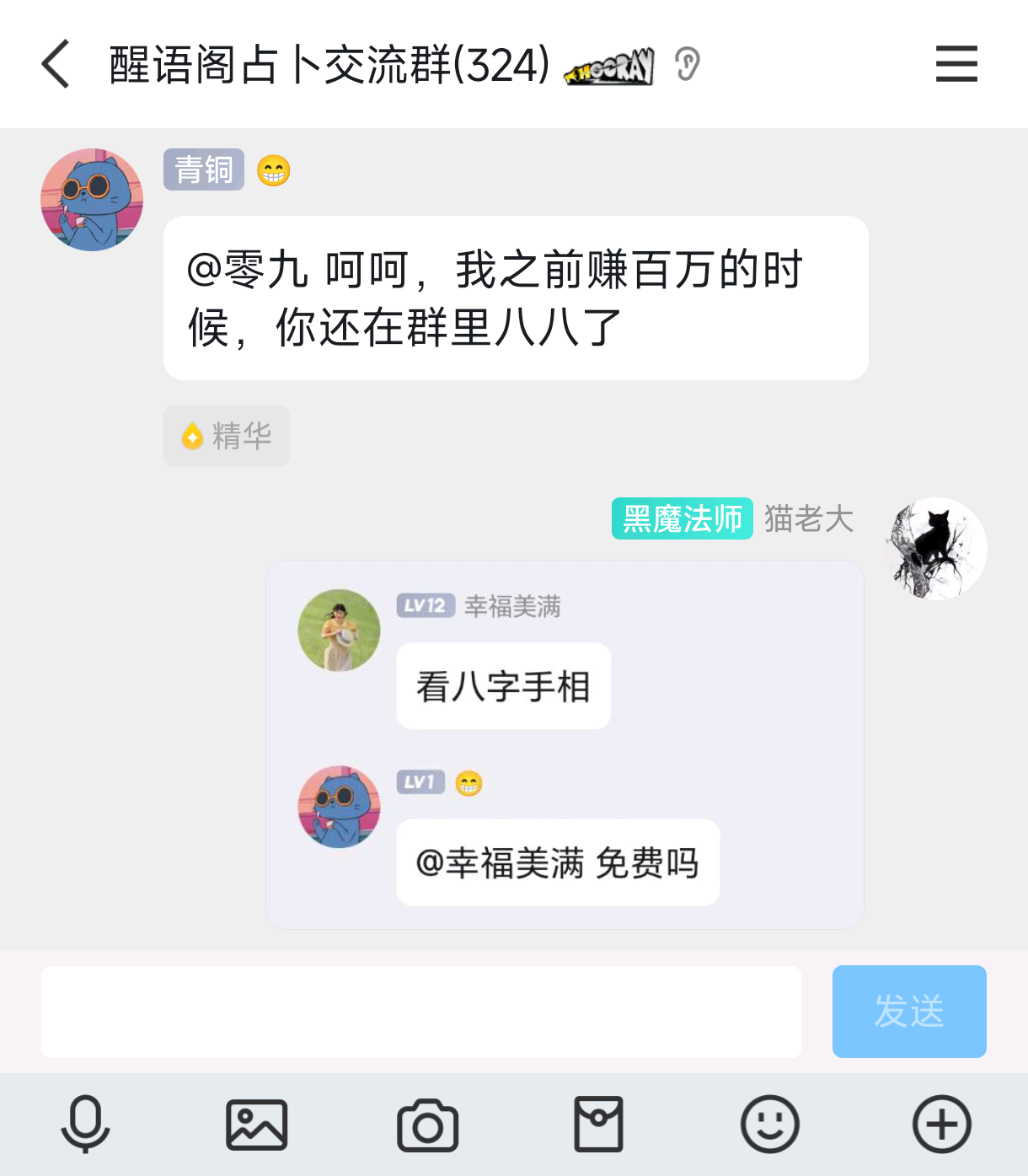Go back from the group chat

click(56, 64)
